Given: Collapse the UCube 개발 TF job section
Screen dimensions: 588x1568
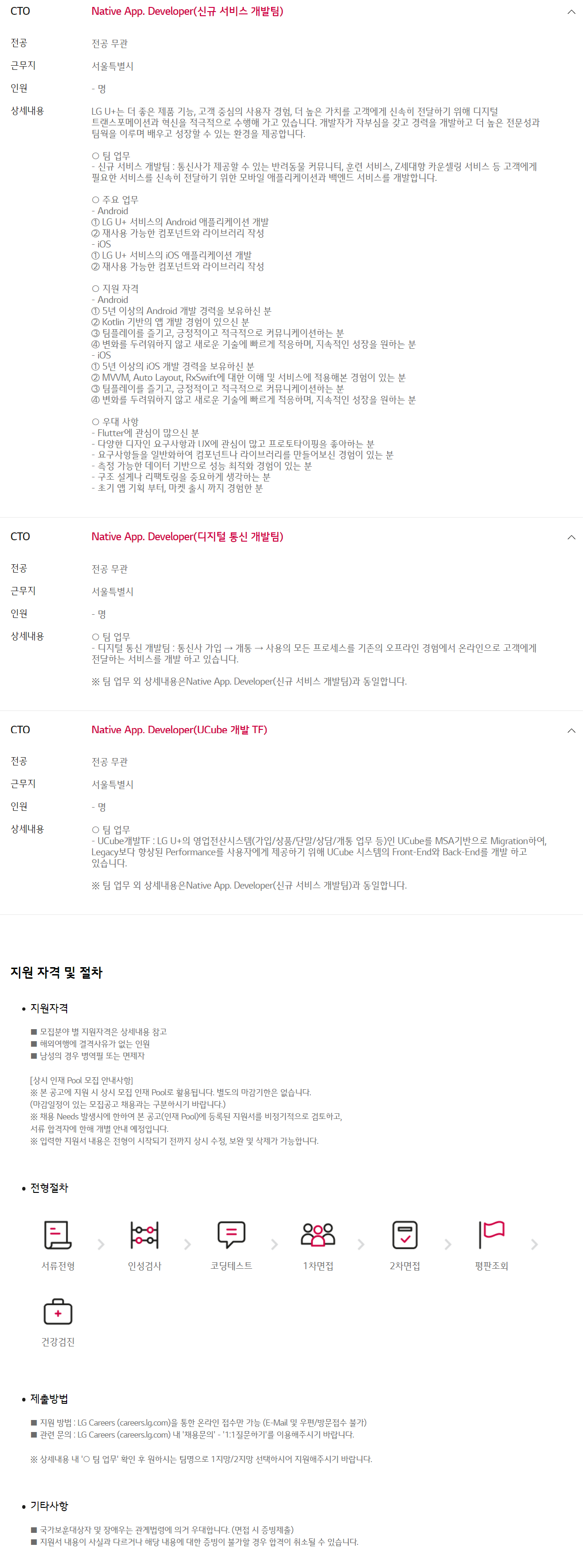Looking at the screenshot, I should coord(571,730).
